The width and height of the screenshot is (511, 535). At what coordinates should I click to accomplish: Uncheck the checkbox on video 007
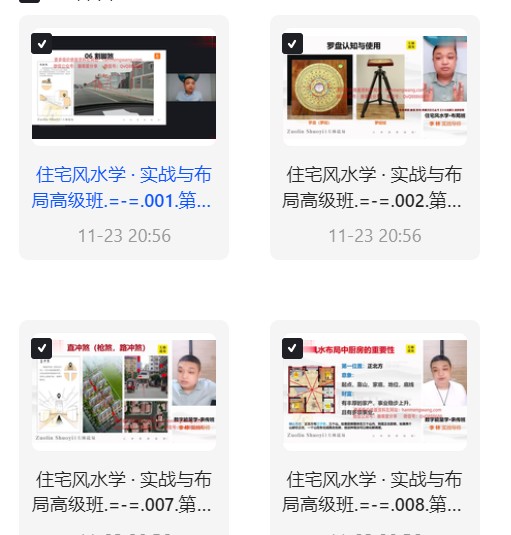41,348
